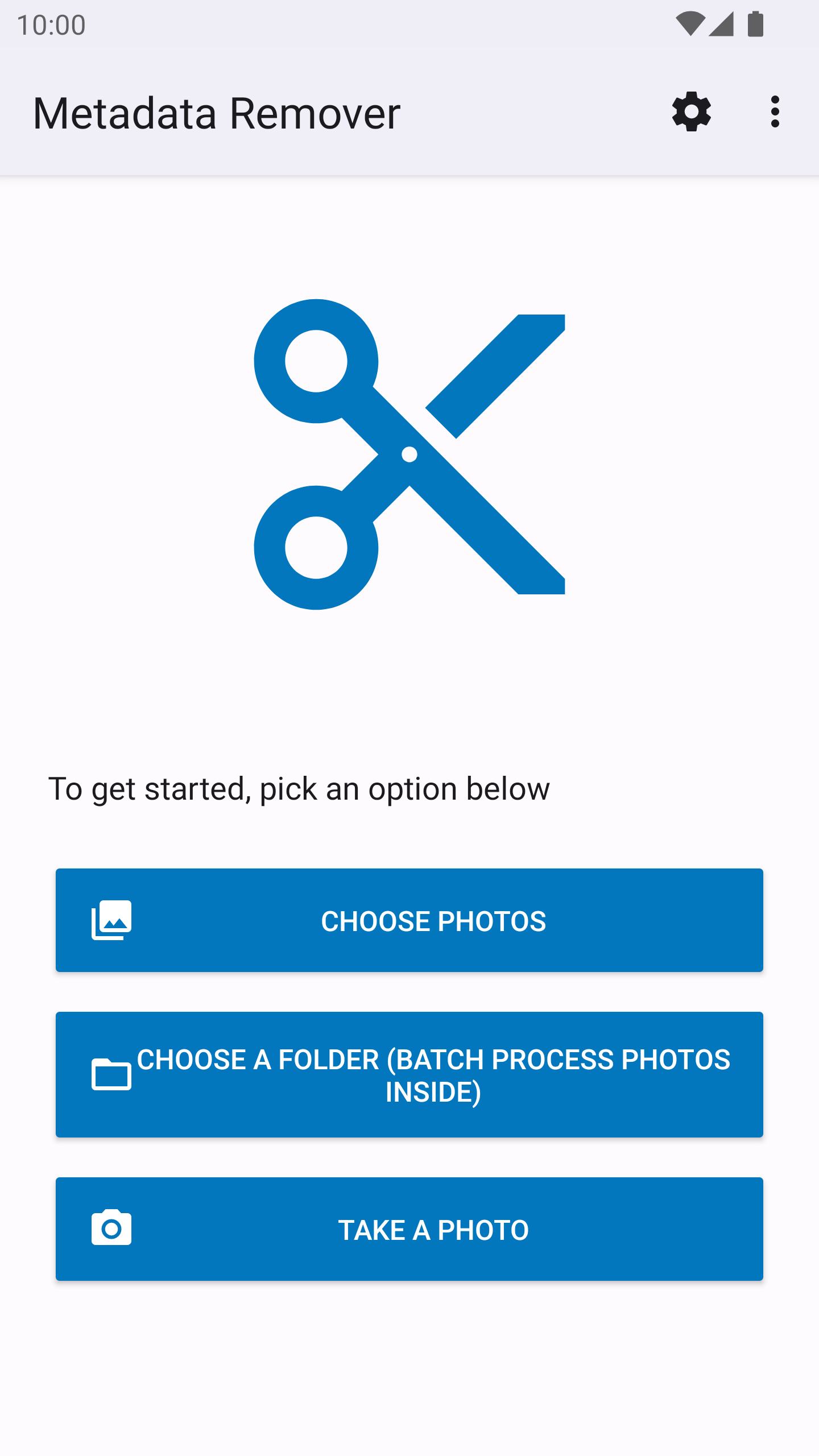Tap the 'To get started' instruction text
The image size is (819, 1456).
pyautogui.click(x=299, y=789)
